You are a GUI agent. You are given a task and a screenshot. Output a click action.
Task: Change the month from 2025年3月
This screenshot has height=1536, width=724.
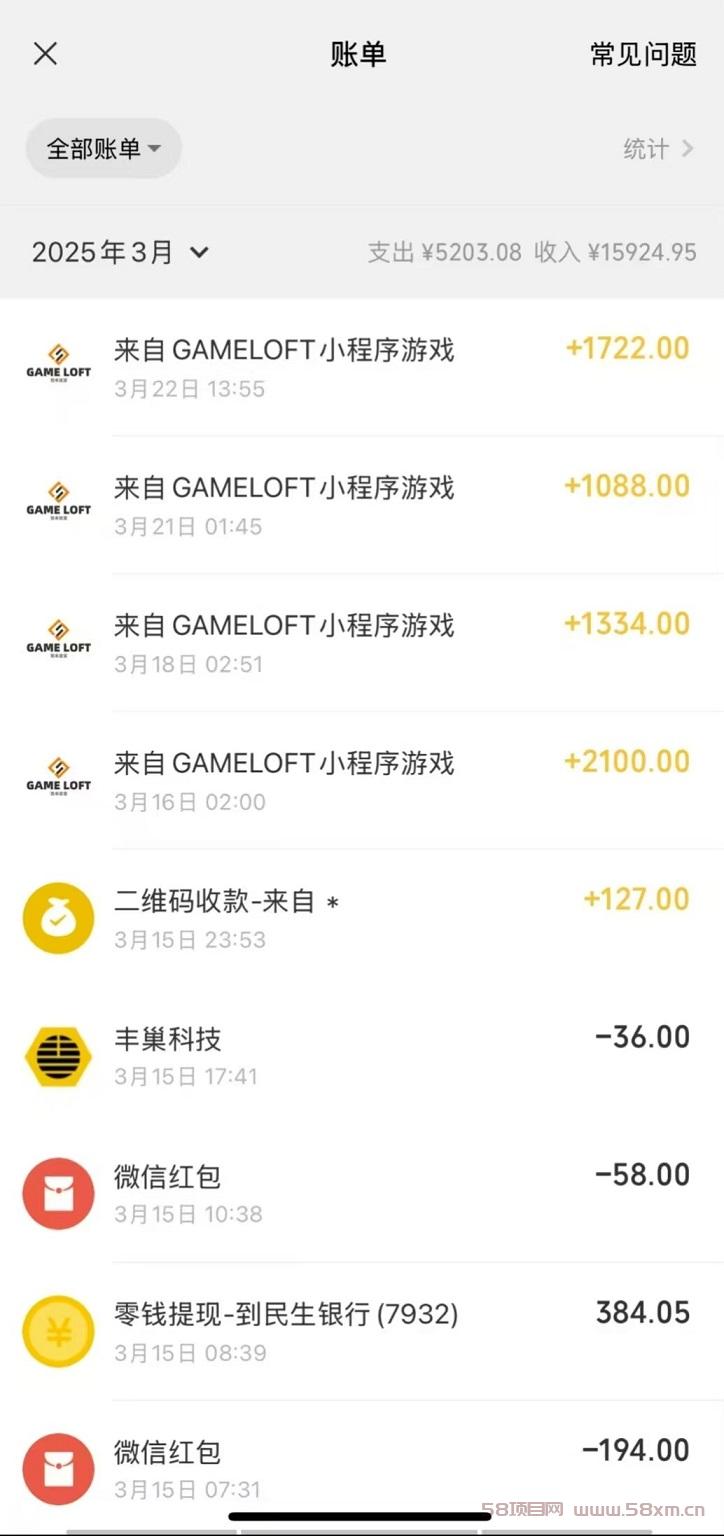[x=120, y=252]
